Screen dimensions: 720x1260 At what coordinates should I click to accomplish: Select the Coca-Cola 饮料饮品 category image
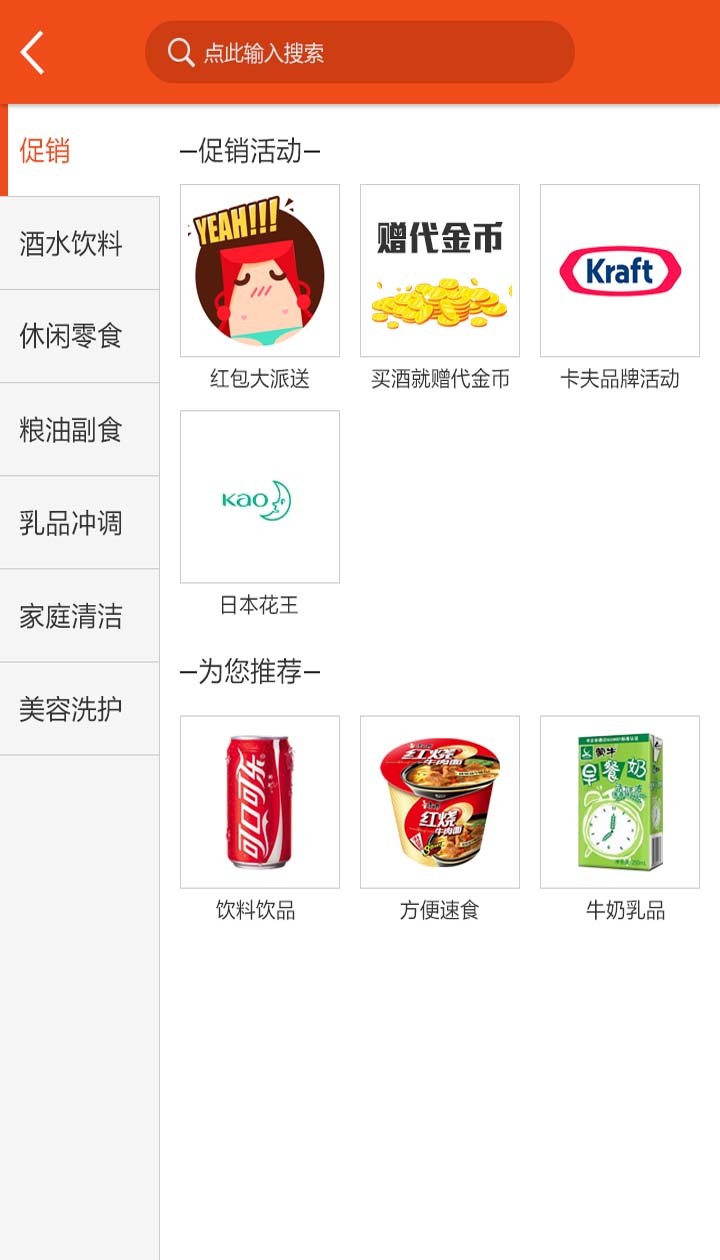259,801
